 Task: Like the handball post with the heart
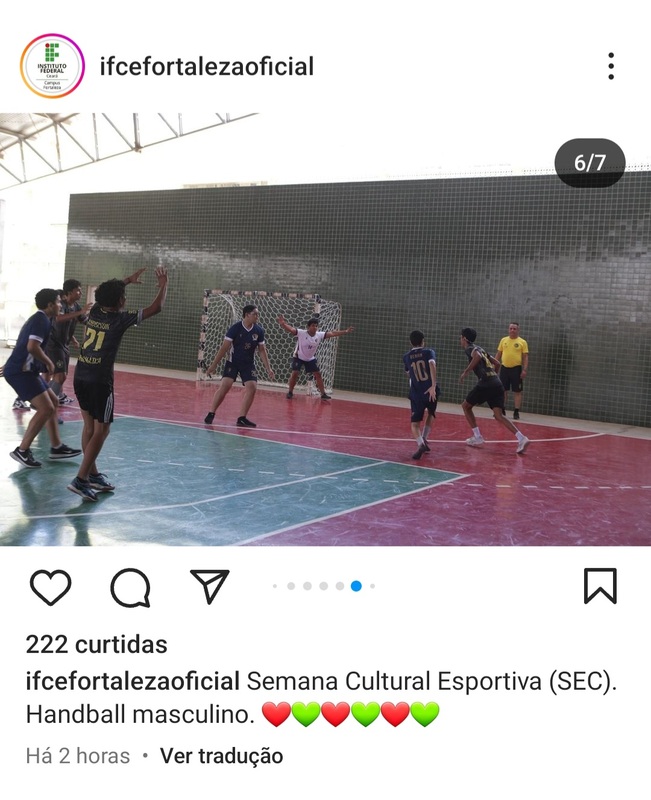(50, 587)
